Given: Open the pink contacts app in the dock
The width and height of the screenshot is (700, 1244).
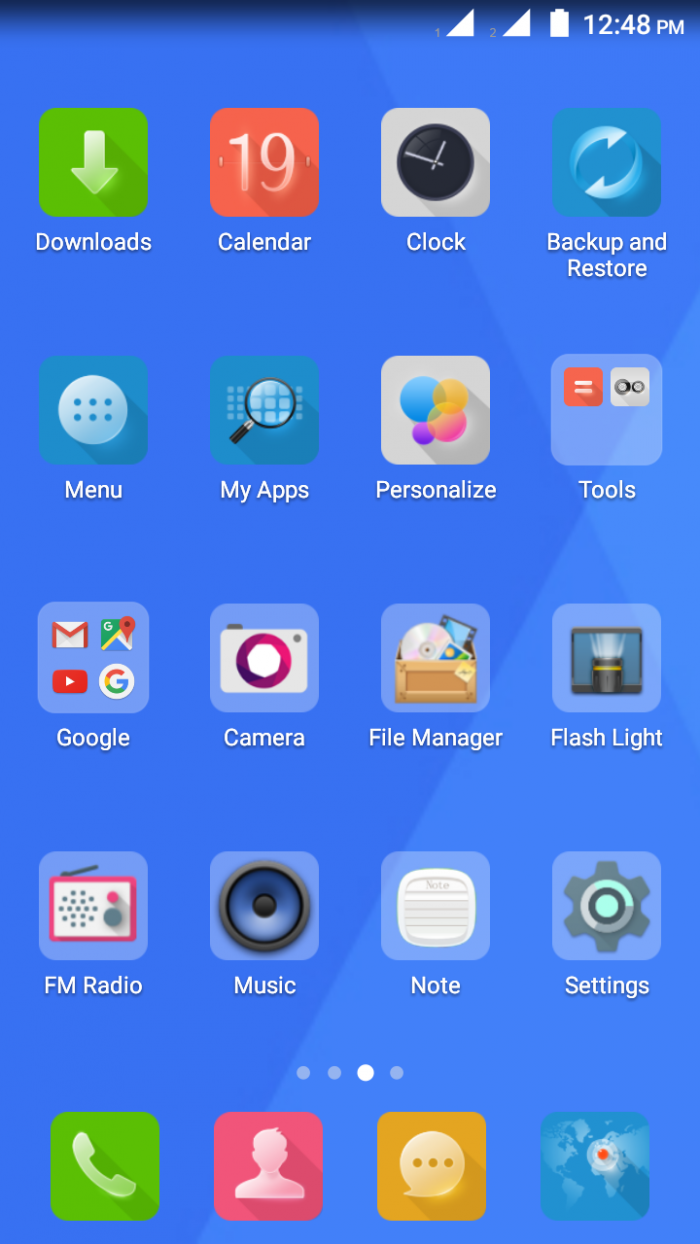Looking at the screenshot, I should pos(268,1166).
